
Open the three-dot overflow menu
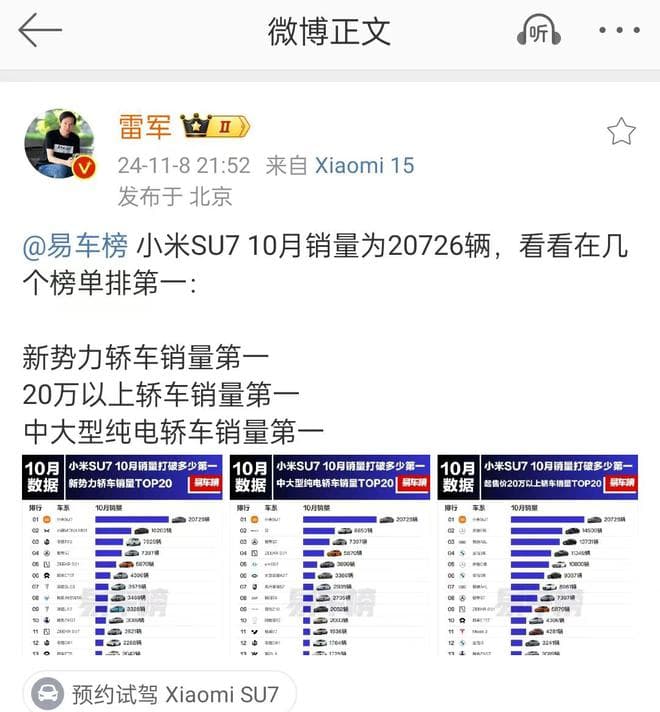[619, 31]
